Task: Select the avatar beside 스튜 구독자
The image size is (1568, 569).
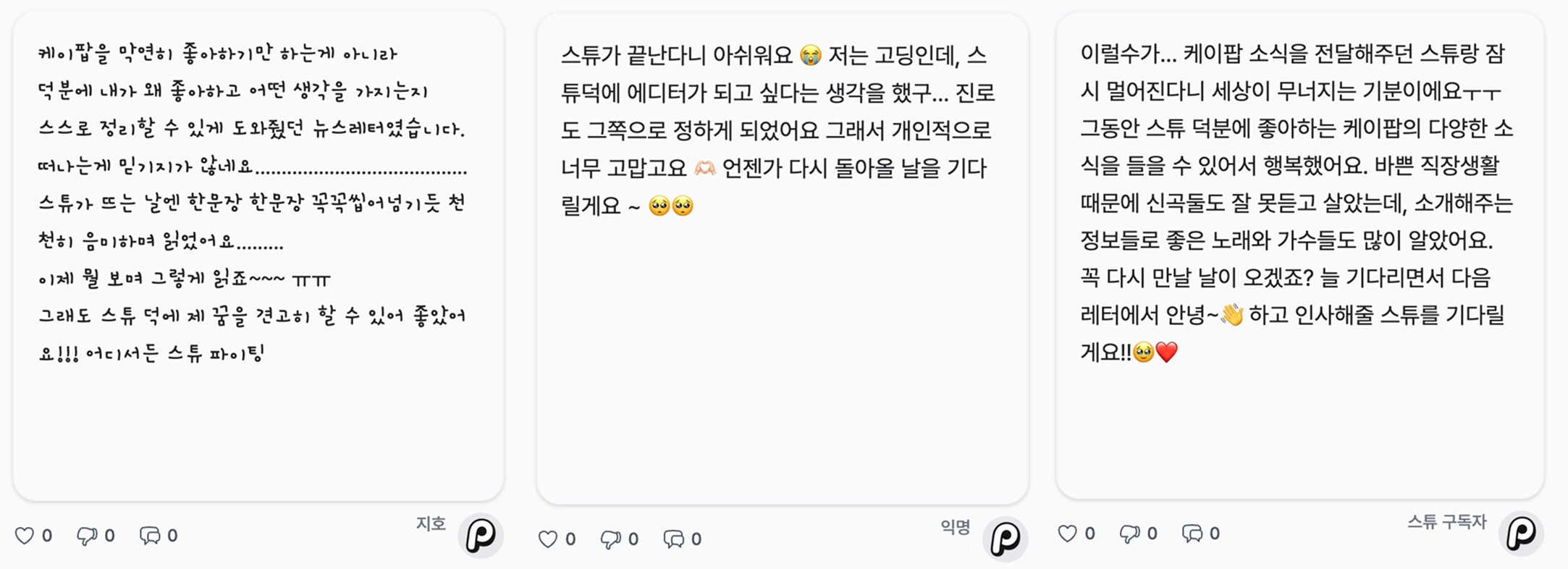Action: click(1521, 534)
